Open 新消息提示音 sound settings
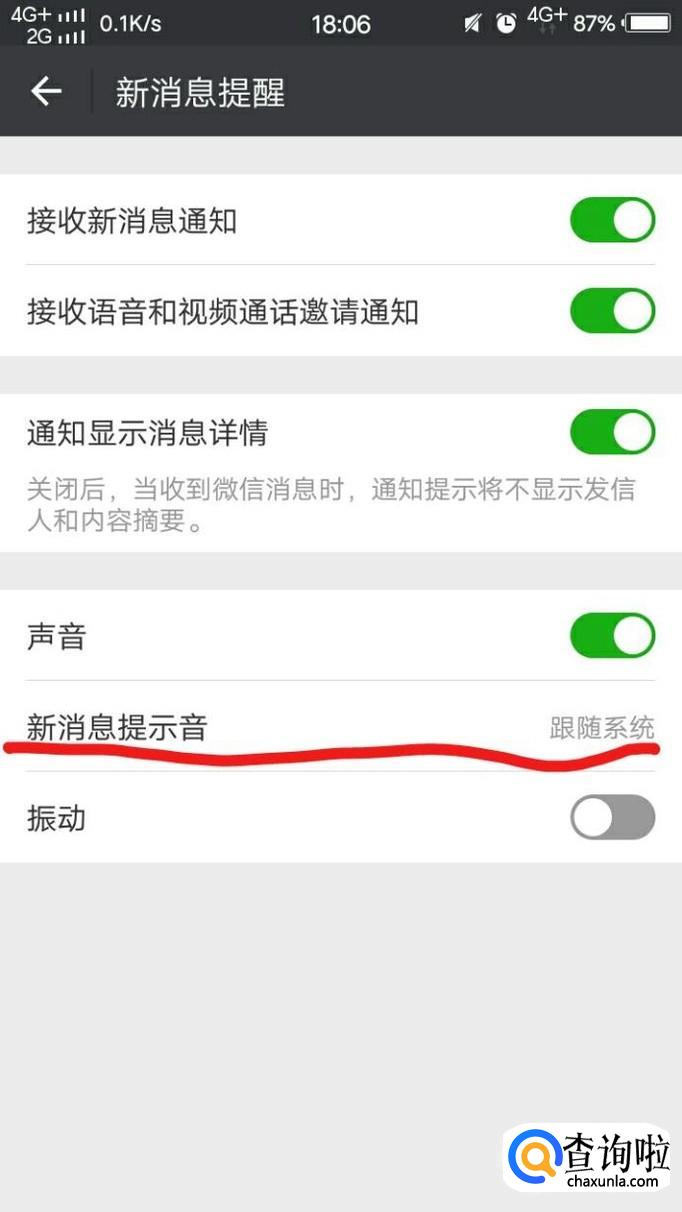This screenshot has height=1212, width=682. pyautogui.click(x=340, y=727)
